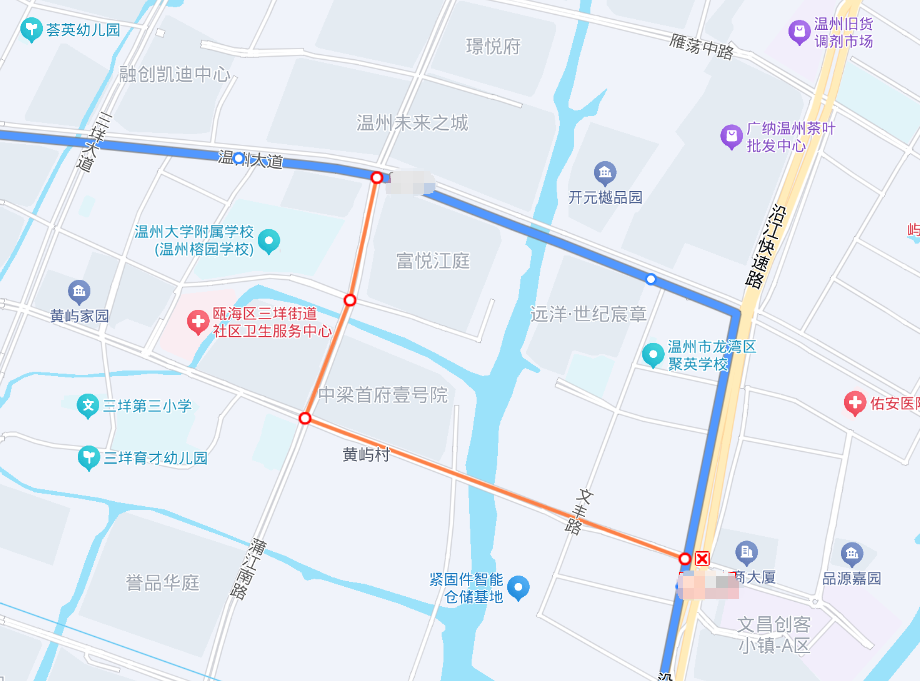920x681 pixels.
Task: View details for 温州大学附属学校 marker
Action: (269, 241)
